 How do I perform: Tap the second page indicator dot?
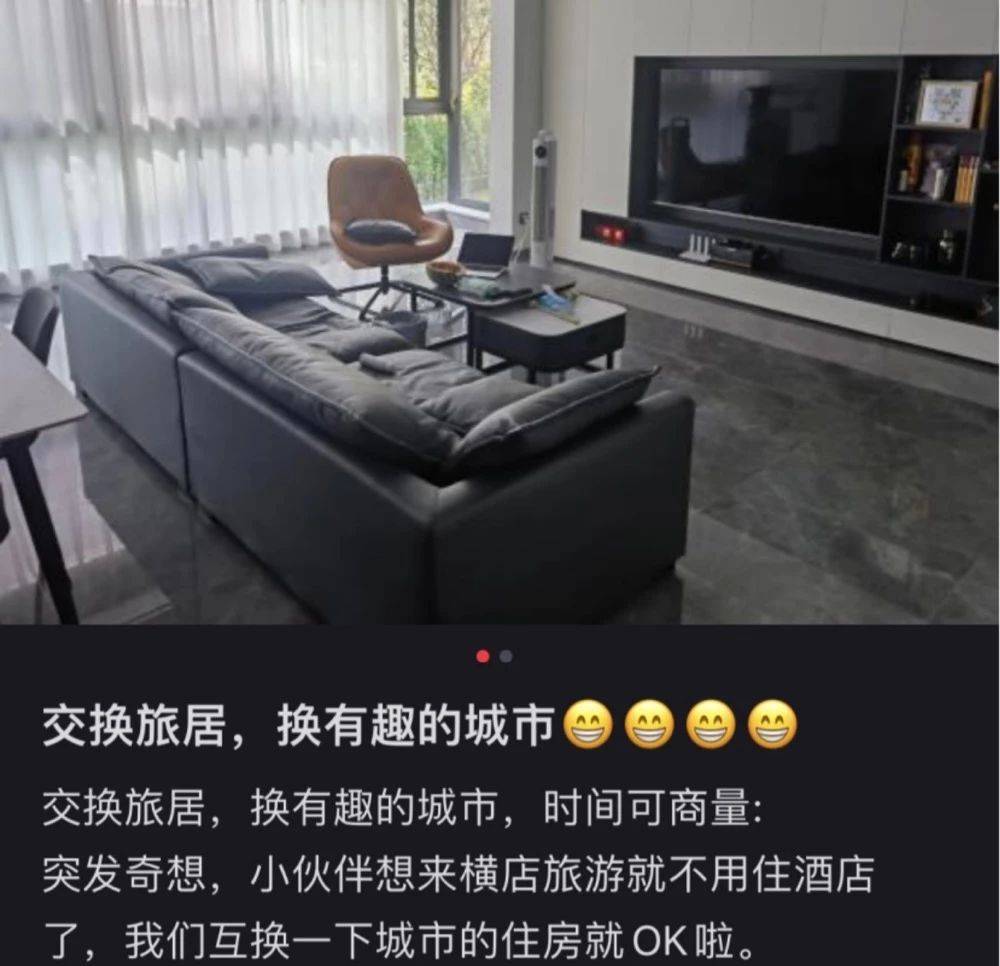506,657
